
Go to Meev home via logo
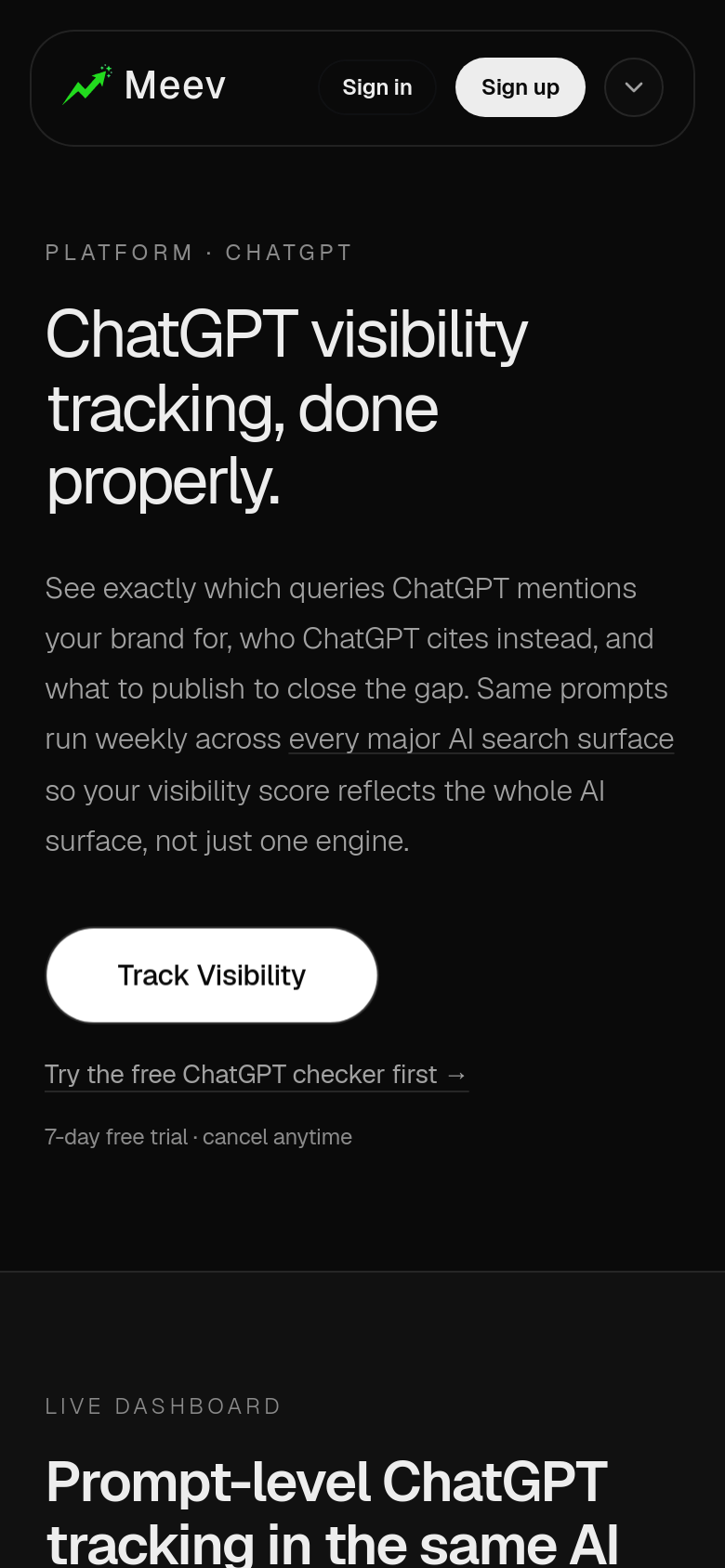click(x=144, y=85)
